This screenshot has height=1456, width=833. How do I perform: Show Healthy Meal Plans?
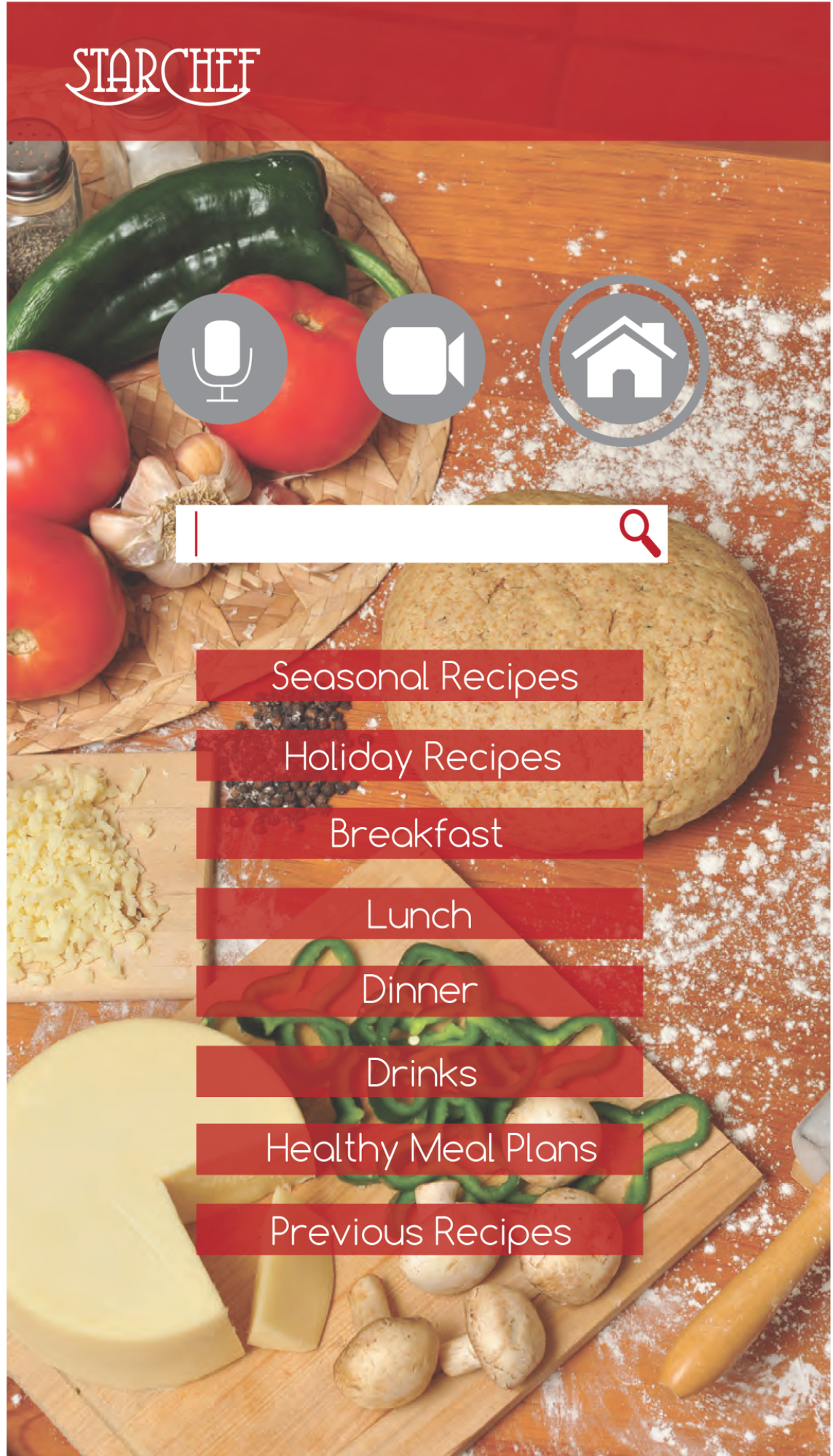[419, 1149]
